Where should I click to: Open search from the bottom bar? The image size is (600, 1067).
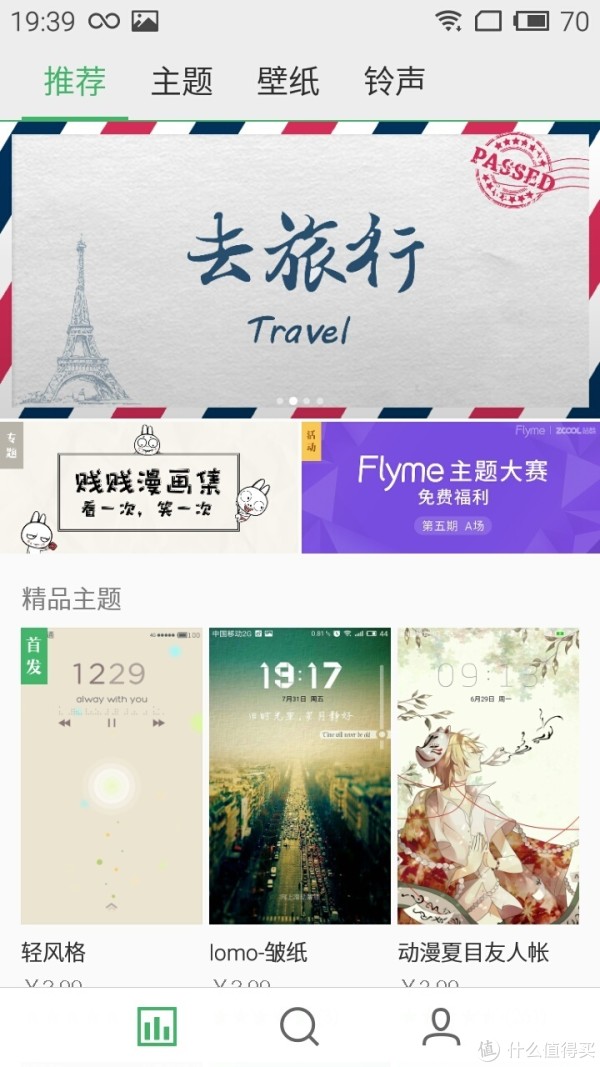click(x=299, y=1026)
